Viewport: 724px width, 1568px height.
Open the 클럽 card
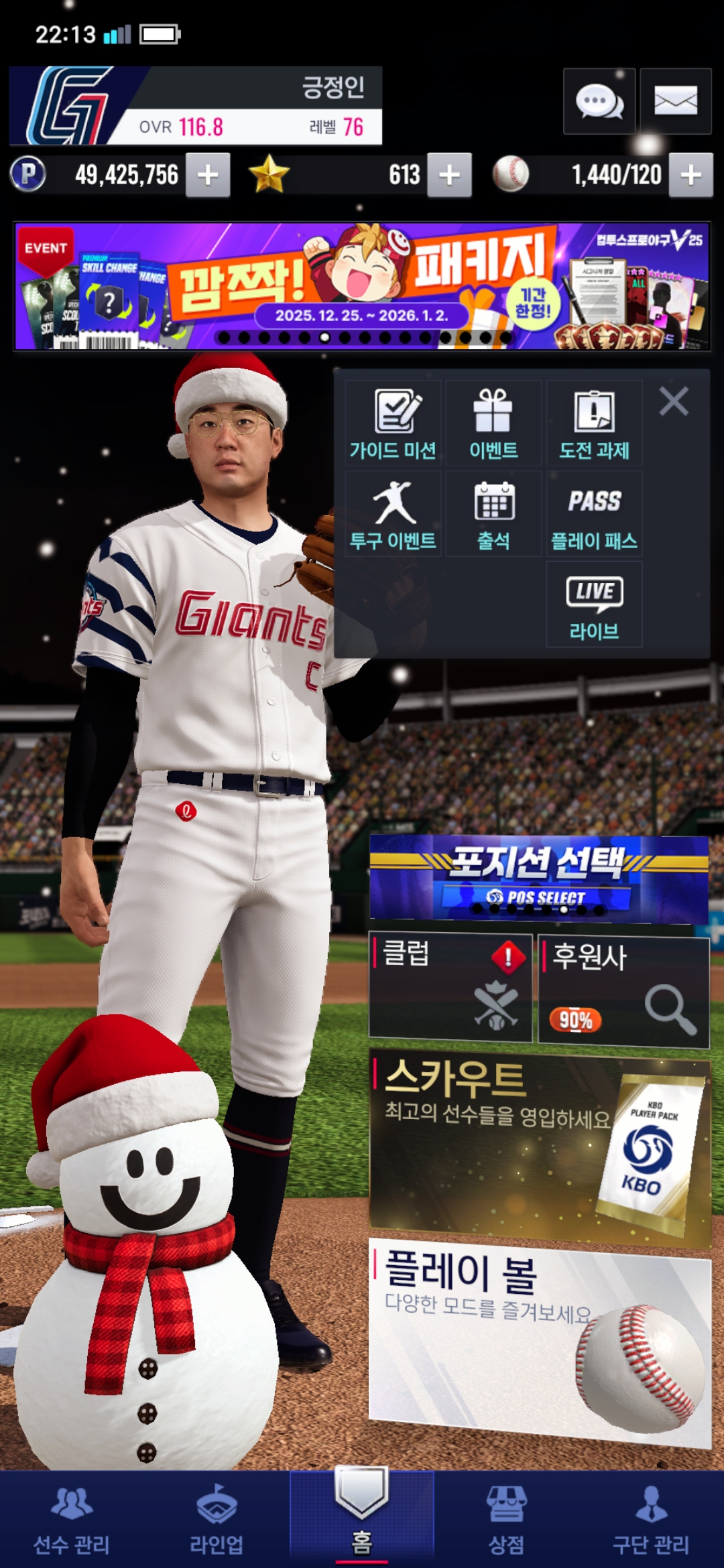tap(450, 986)
